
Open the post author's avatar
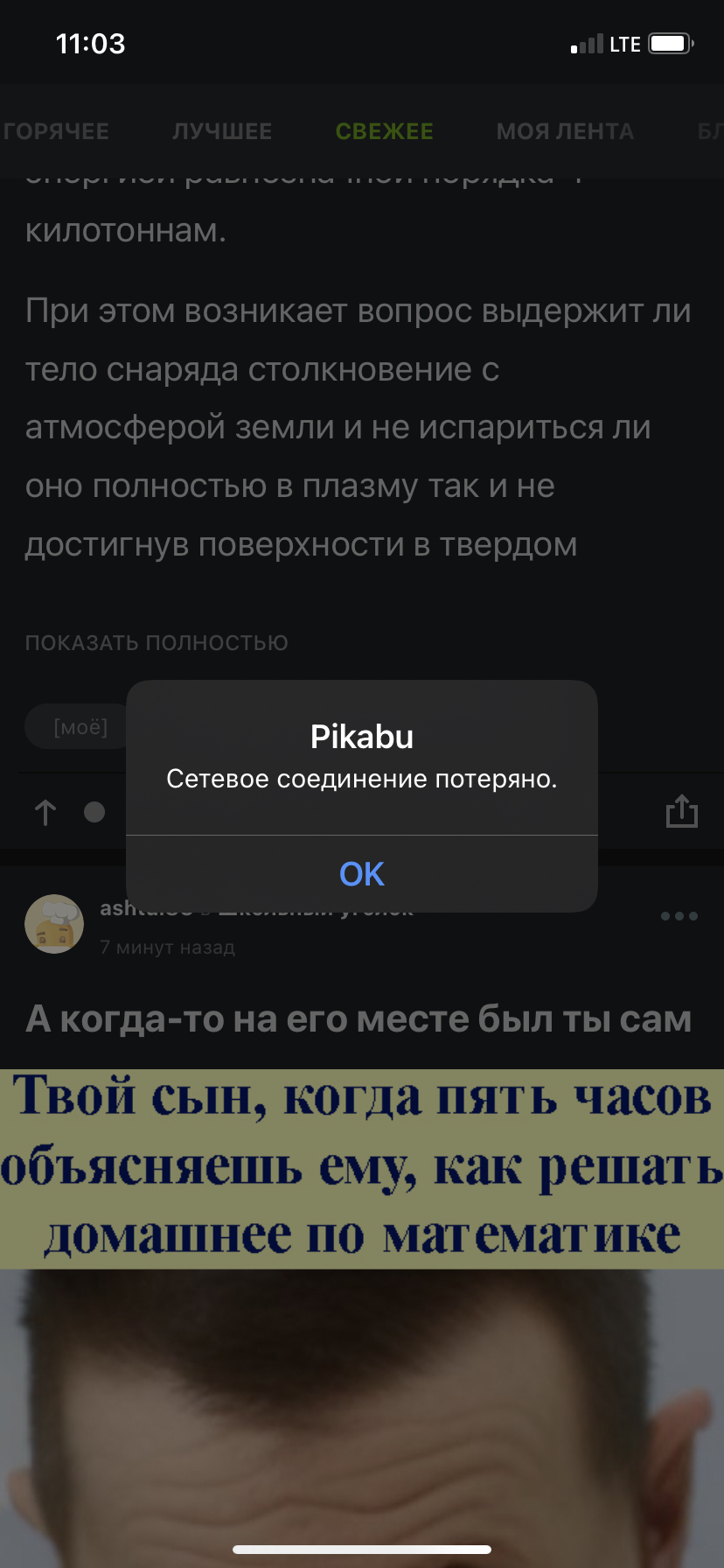[54, 924]
